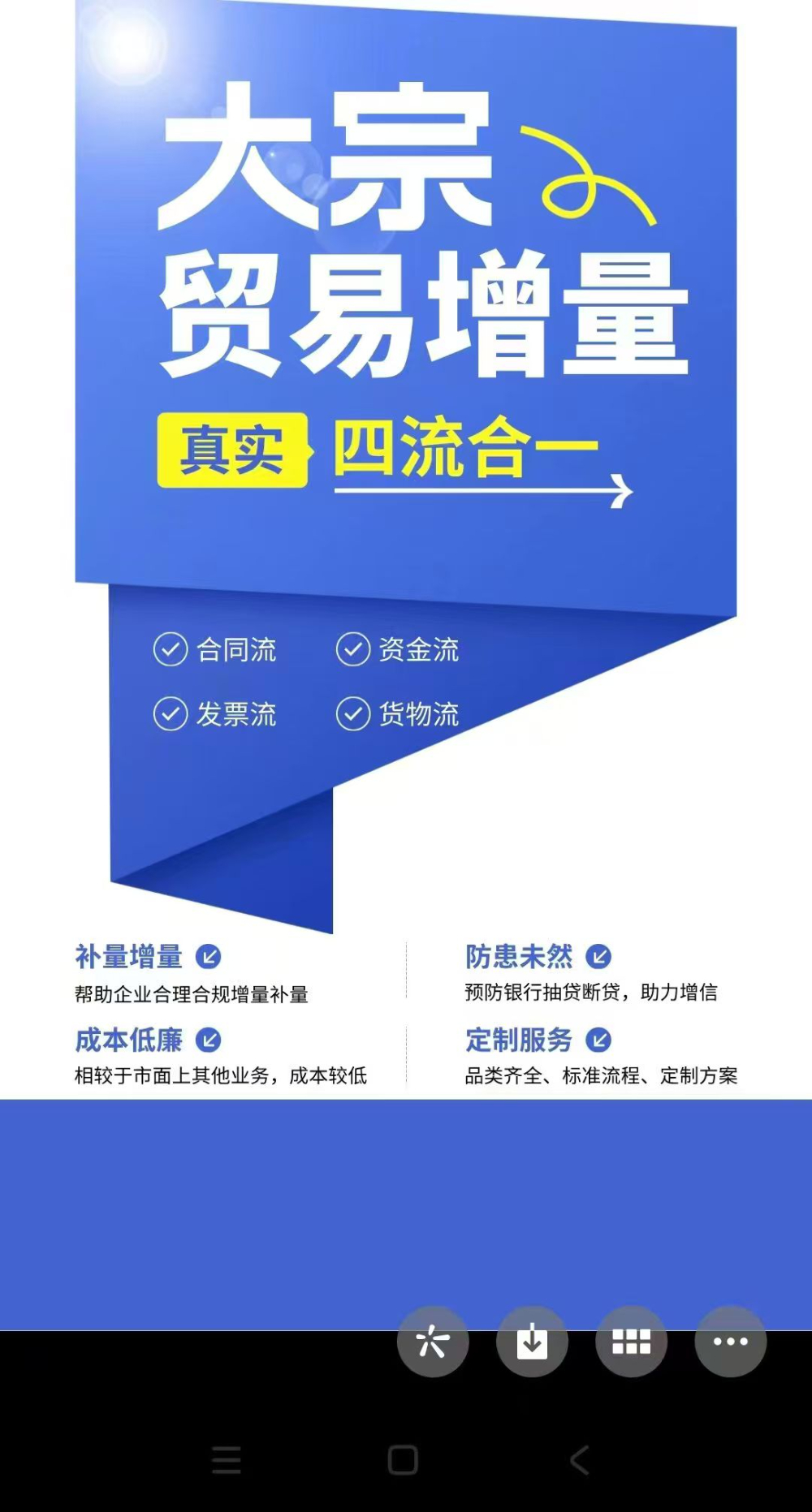
Task: Open the three-dot more options menu
Action: coord(730,1342)
